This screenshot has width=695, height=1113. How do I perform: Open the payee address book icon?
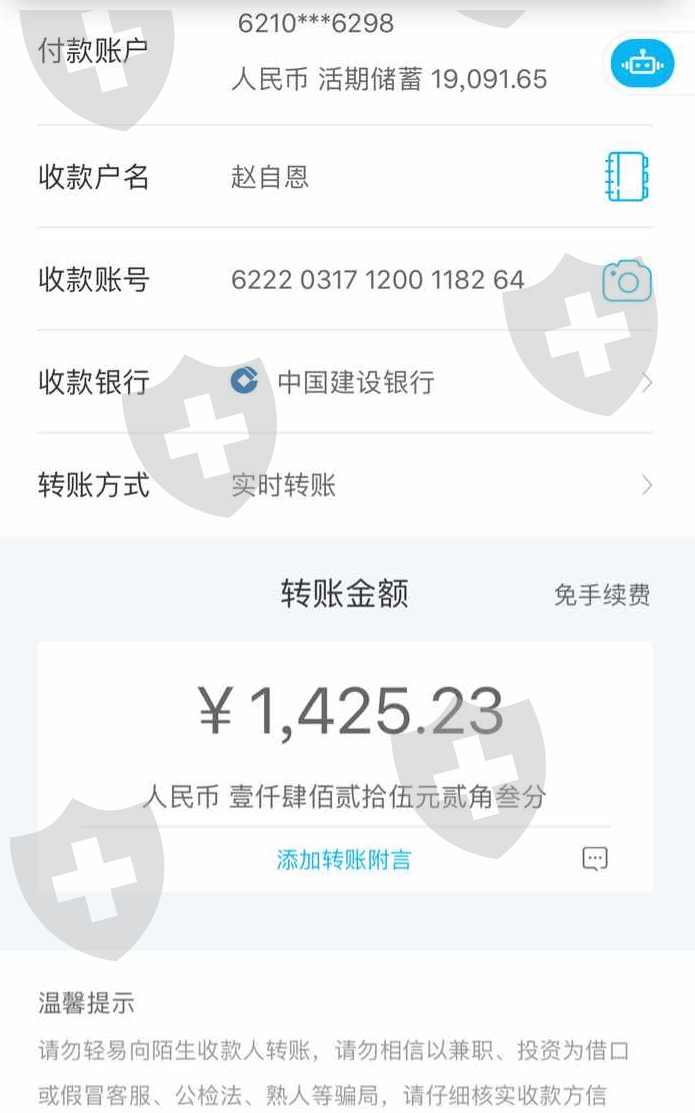[x=626, y=176]
